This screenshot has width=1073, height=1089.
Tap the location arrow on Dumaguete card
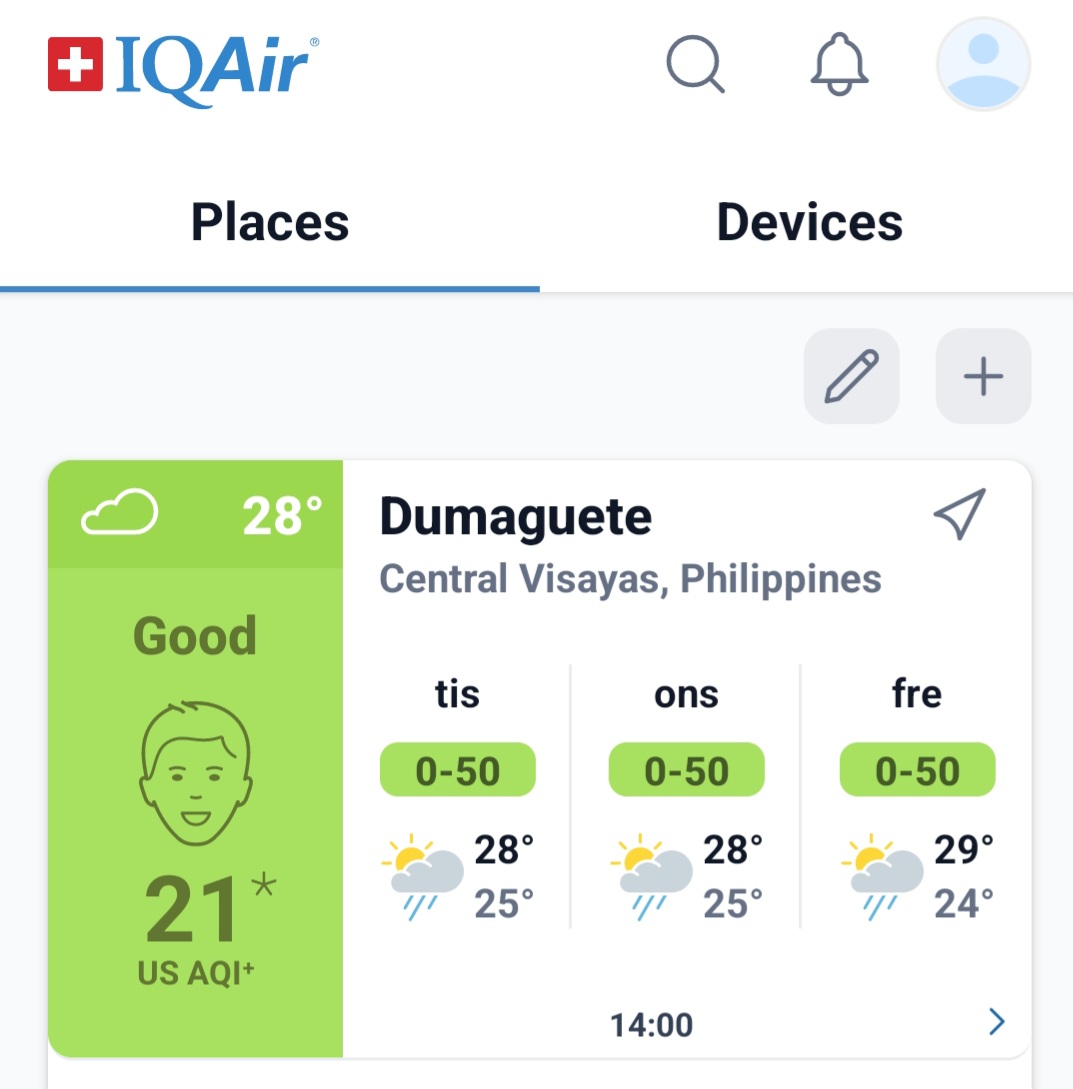960,514
